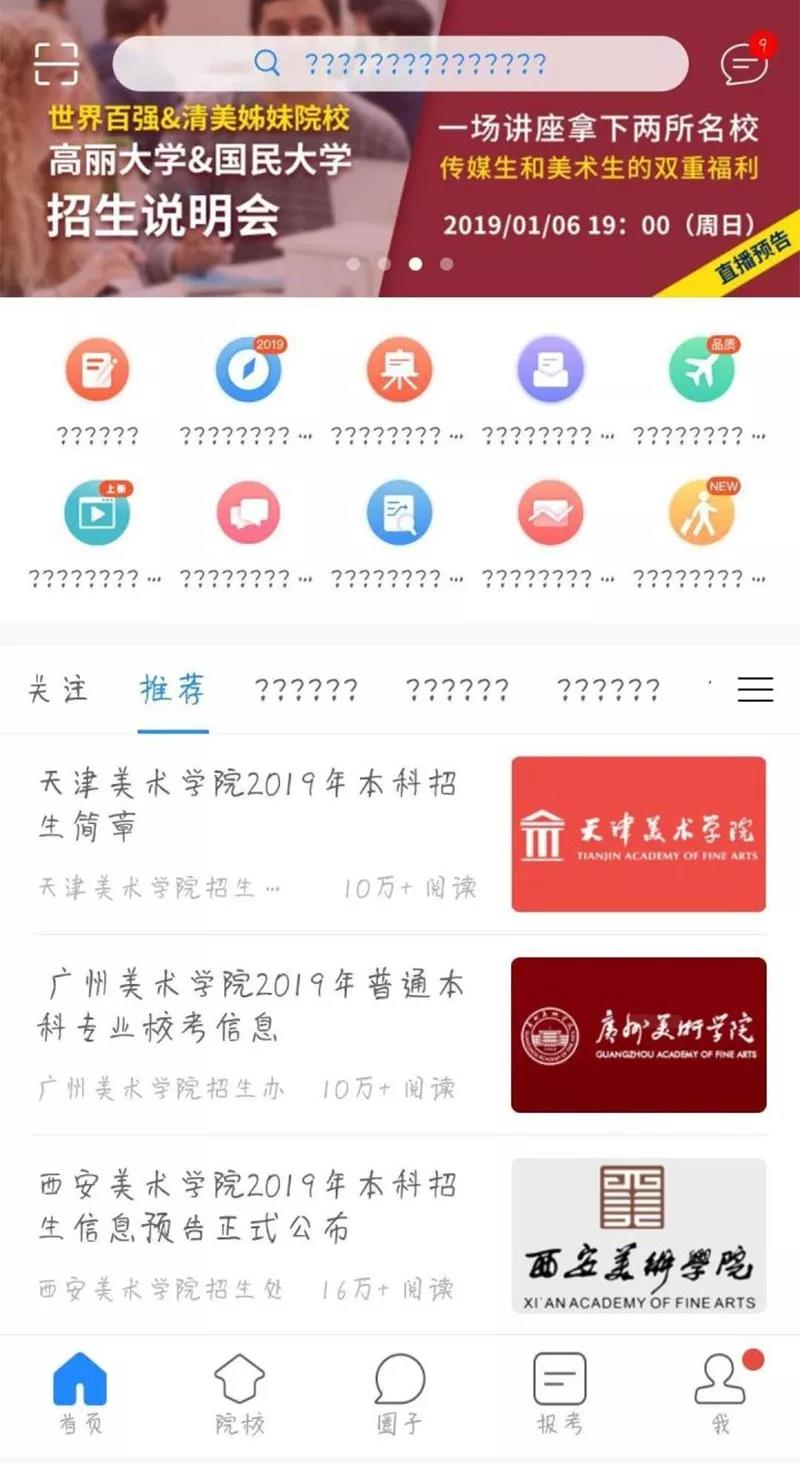Select the orange pencil note icon
The height and width of the screenshot is (1463, 800).
coord(97,369)
